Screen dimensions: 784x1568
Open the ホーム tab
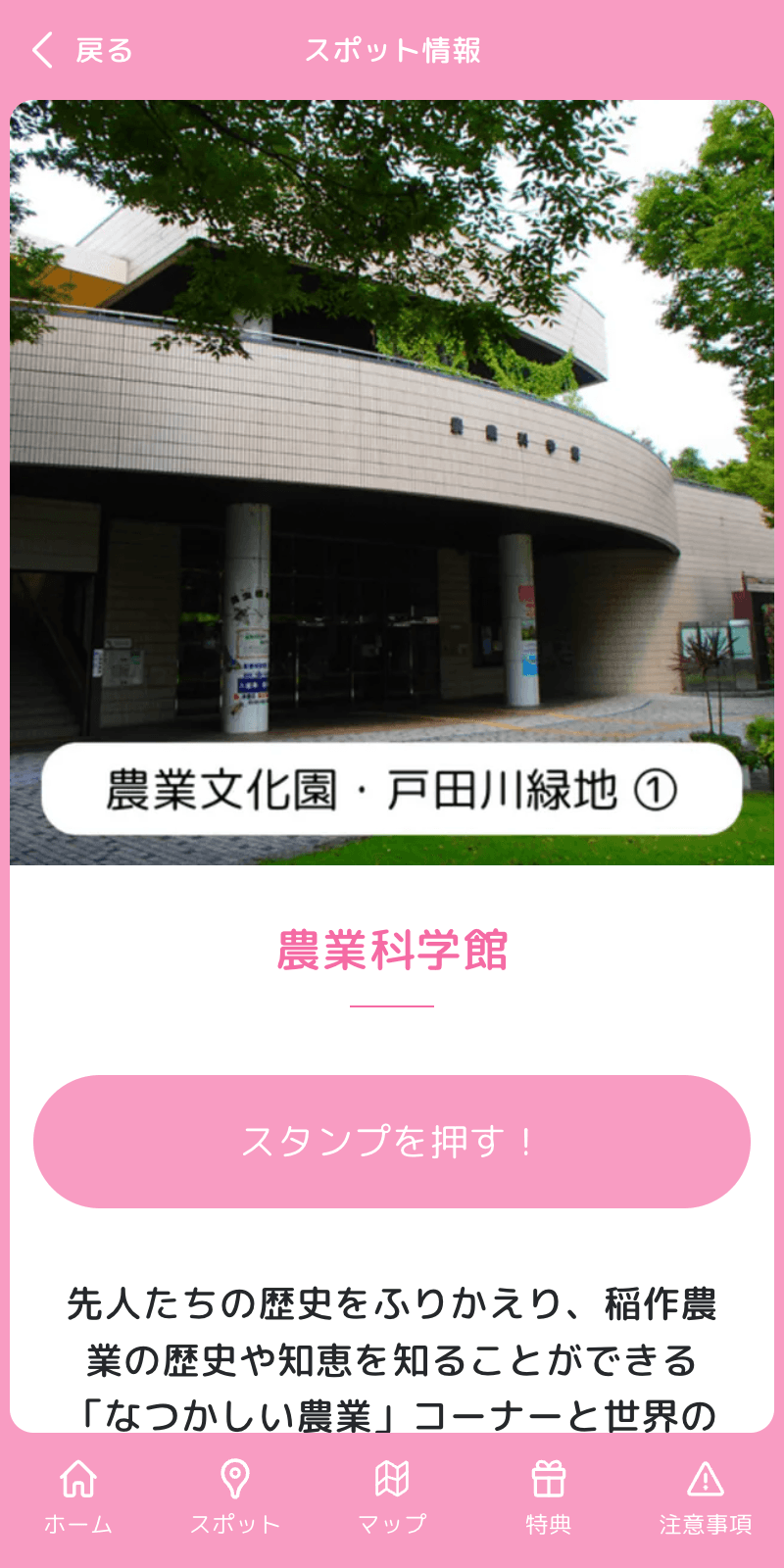[x=76, y=1522]
